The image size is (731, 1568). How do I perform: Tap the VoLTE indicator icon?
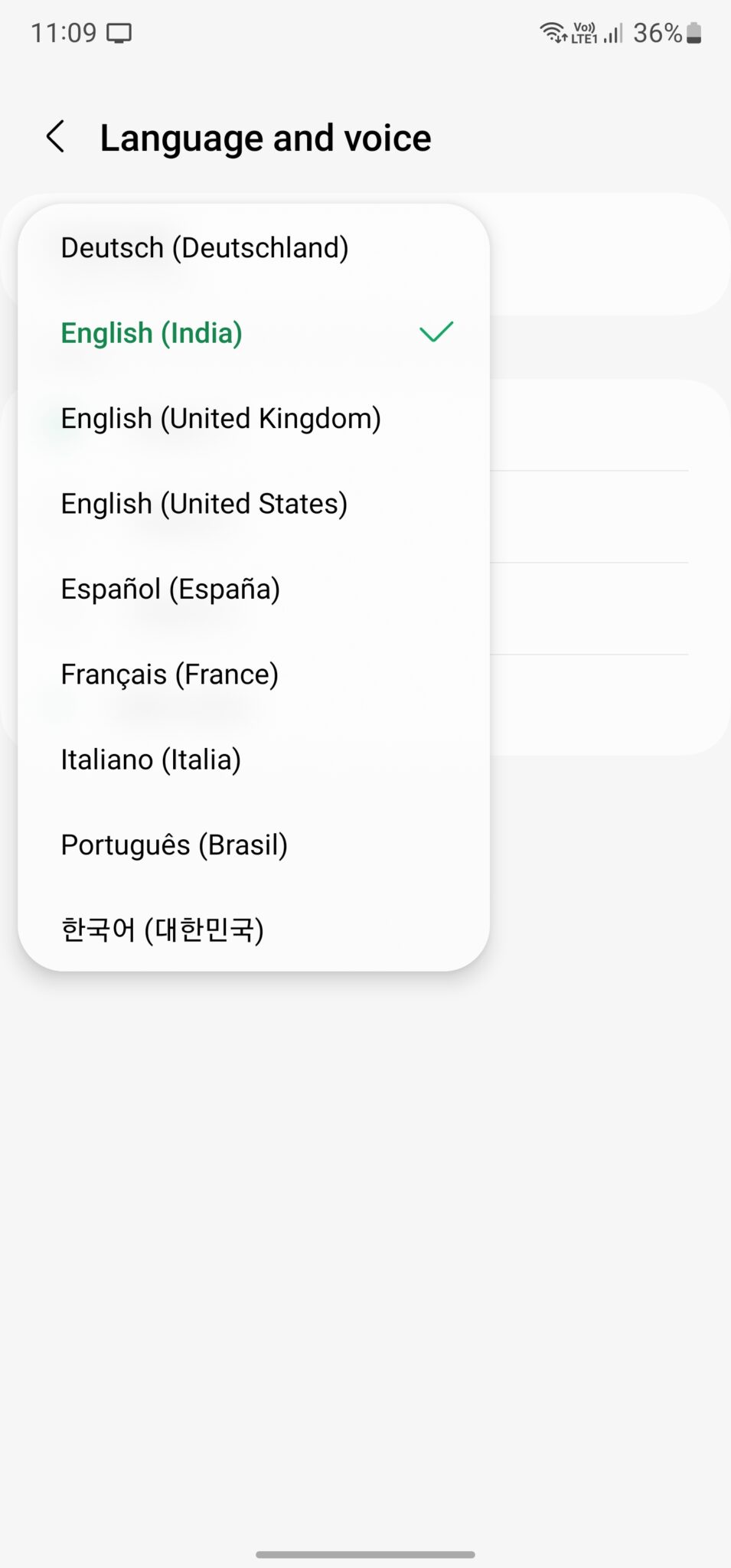tap(583, 31)
